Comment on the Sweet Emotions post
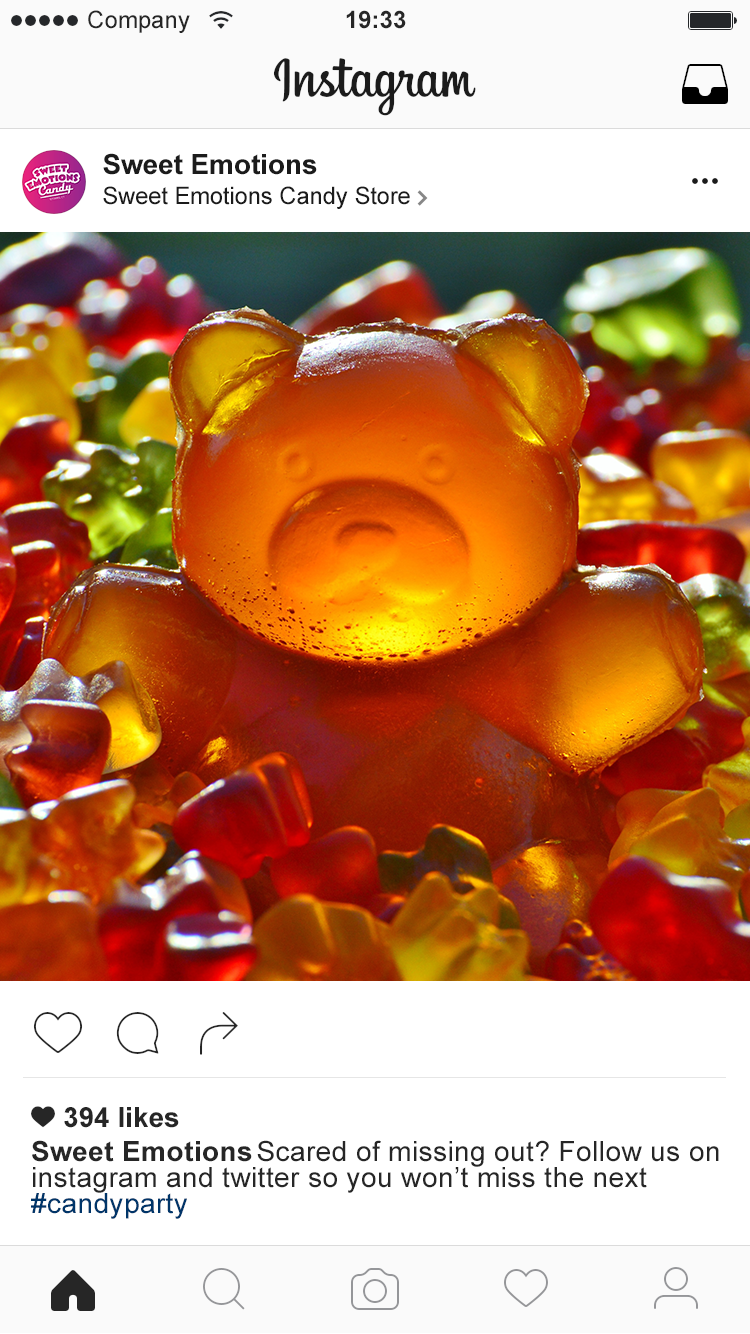The width and height of the screenshot is (750, 1334). (x=138, y=1033)
